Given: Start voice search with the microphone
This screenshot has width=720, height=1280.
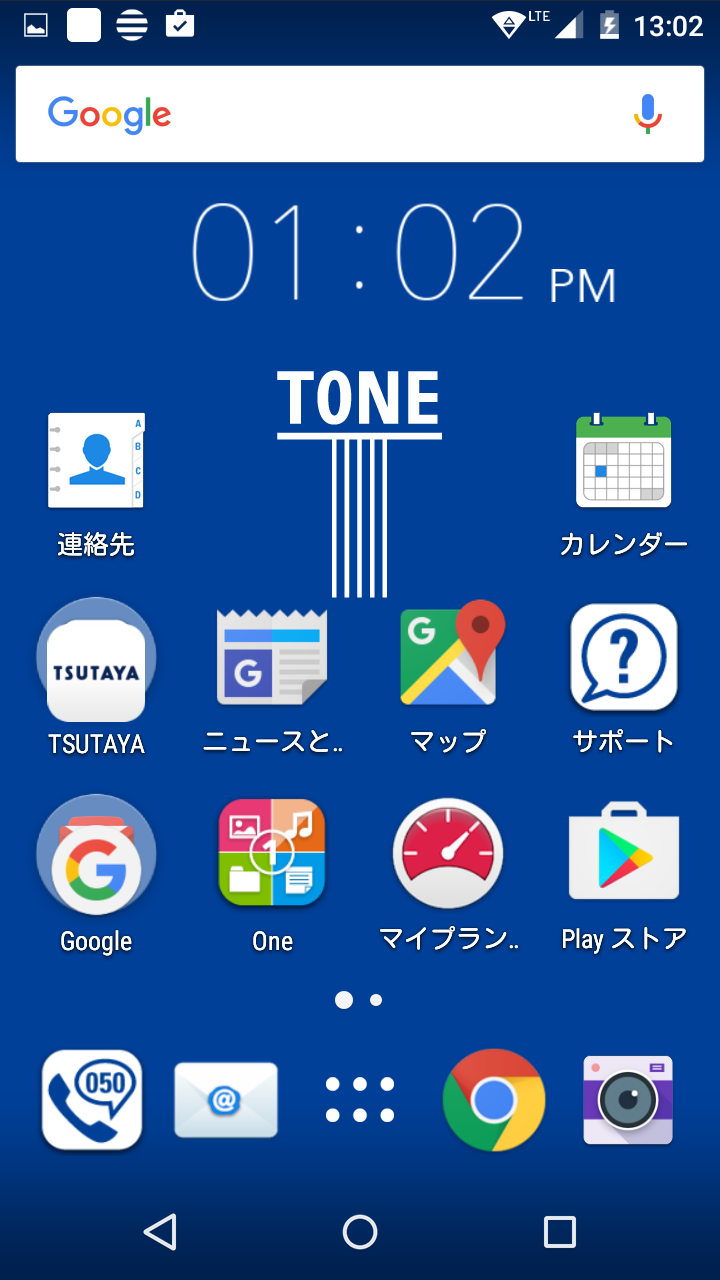Looking at the screenshot, I should (648, 114).
